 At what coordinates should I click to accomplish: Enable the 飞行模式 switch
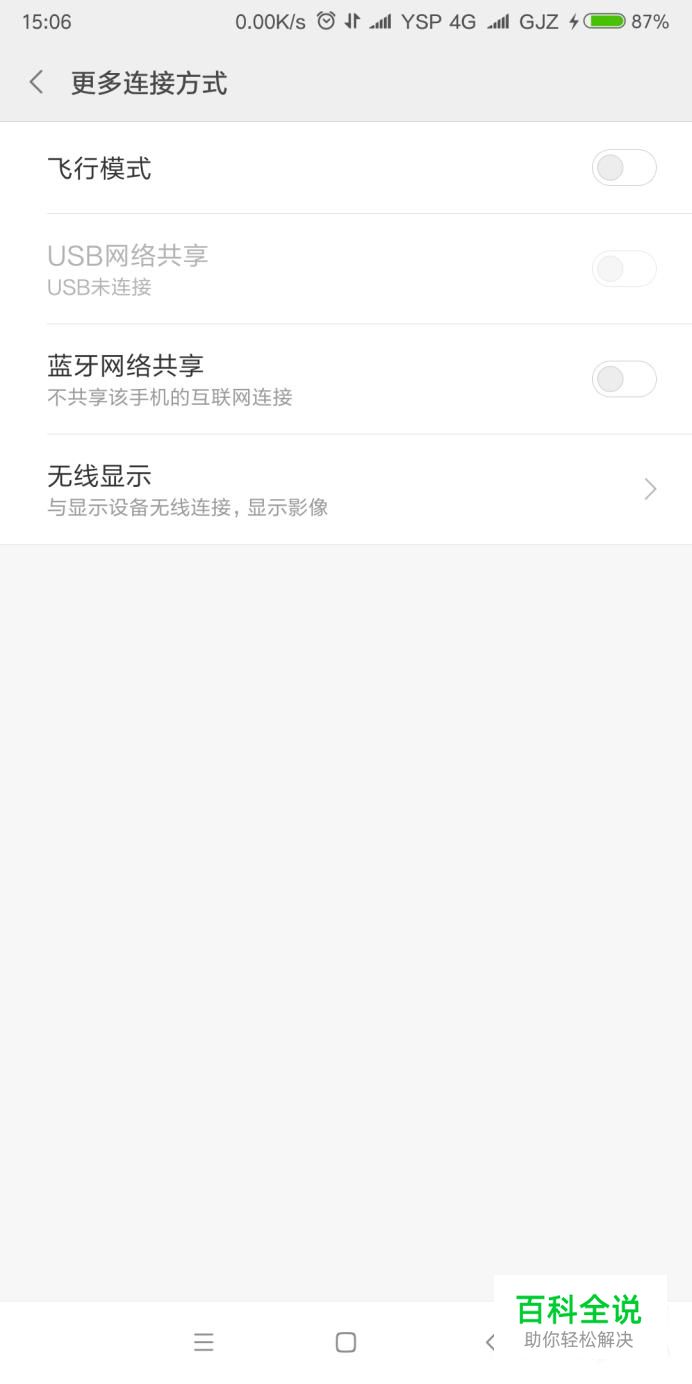click(x=624, y=168)
